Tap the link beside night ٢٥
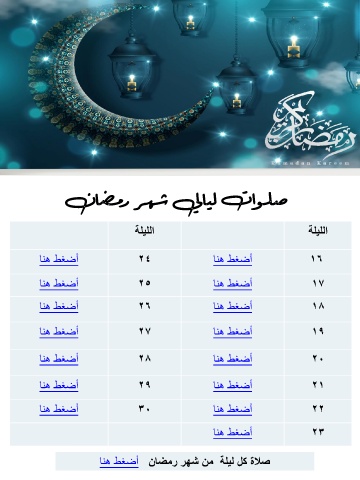Screen dimensions: 360x480 point(59,283)
